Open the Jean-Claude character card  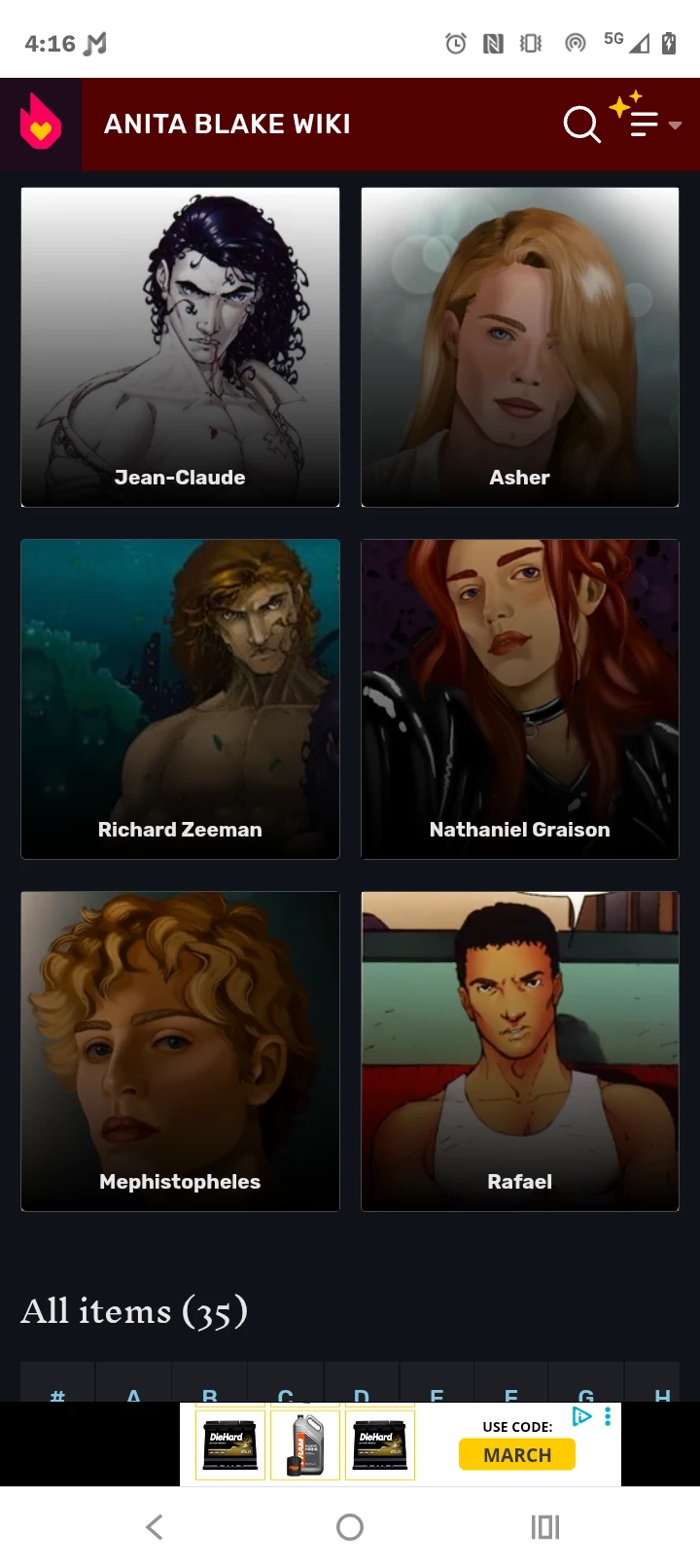tap(180, 347)
